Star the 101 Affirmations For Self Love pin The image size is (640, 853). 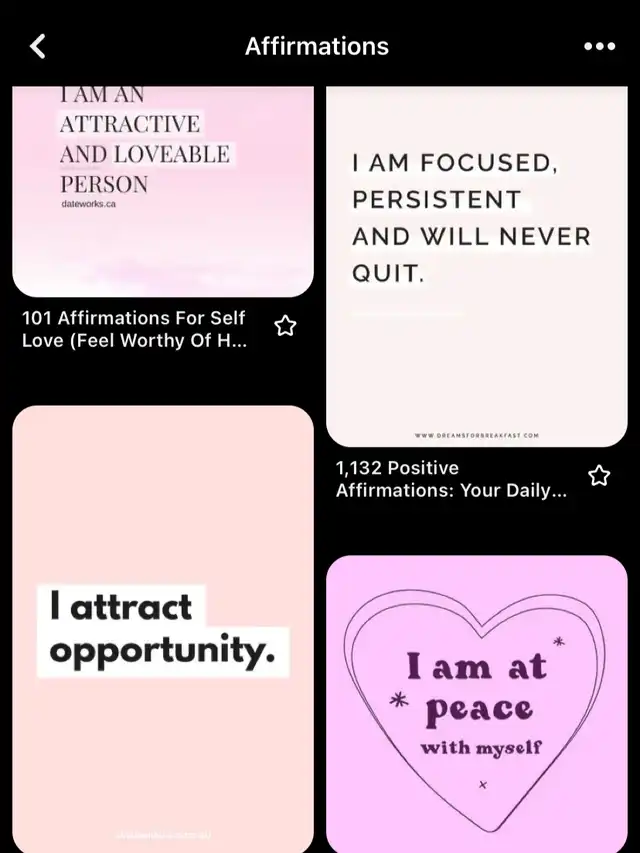[286, 325]
